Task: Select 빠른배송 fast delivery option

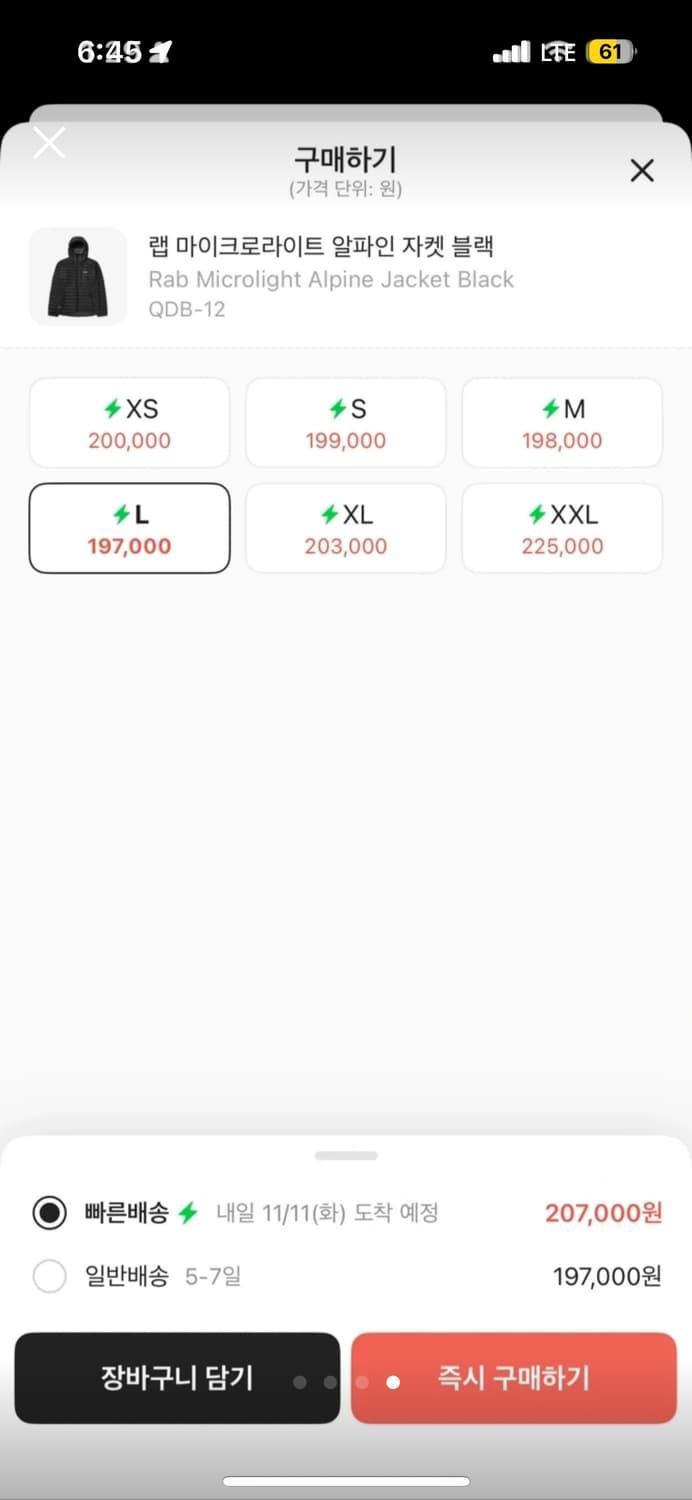Action: 50,1213
